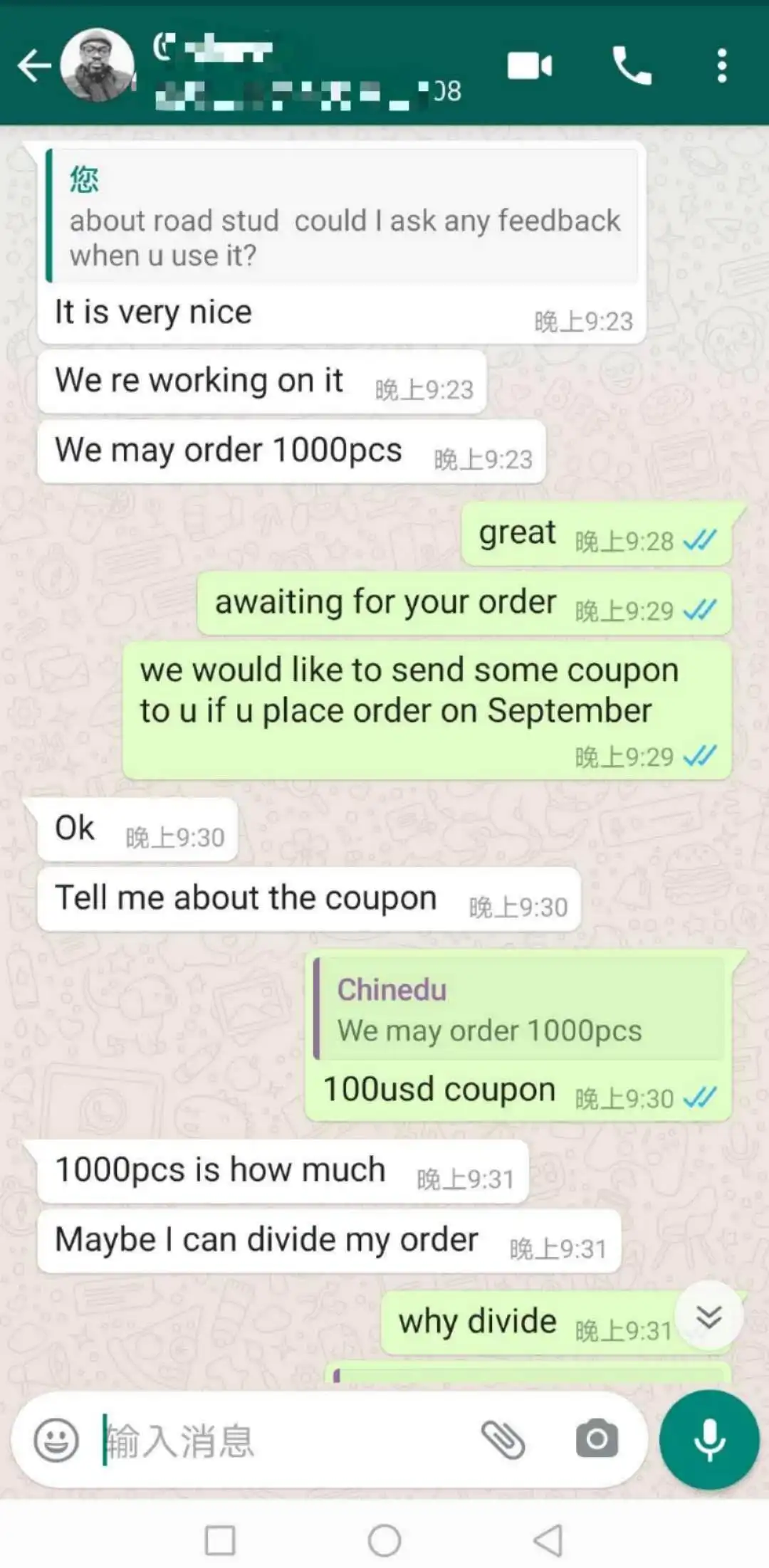This screenshot has width=769, height=1568.
Task: Start a voice call
Action: coord(632,66)
